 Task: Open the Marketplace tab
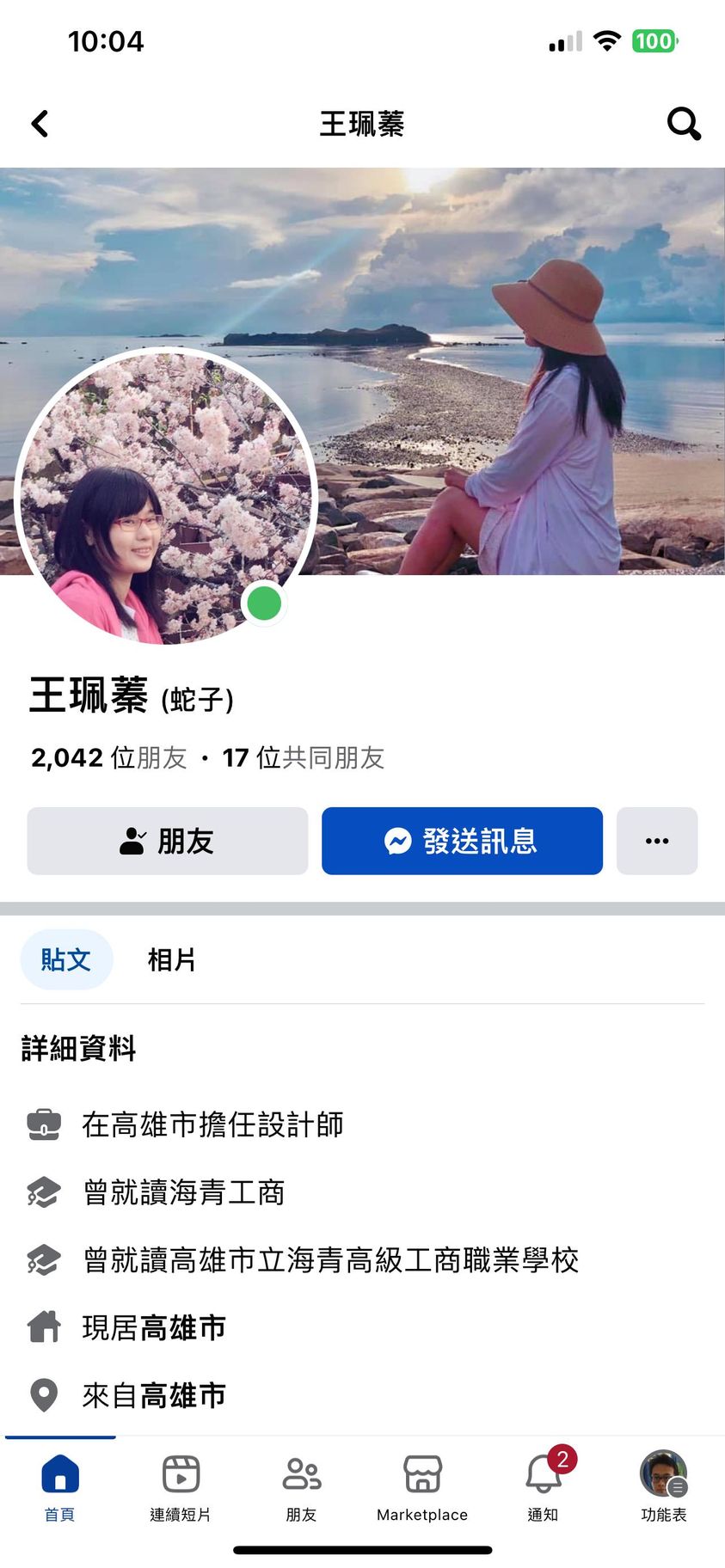click(x=422, y=1486)
